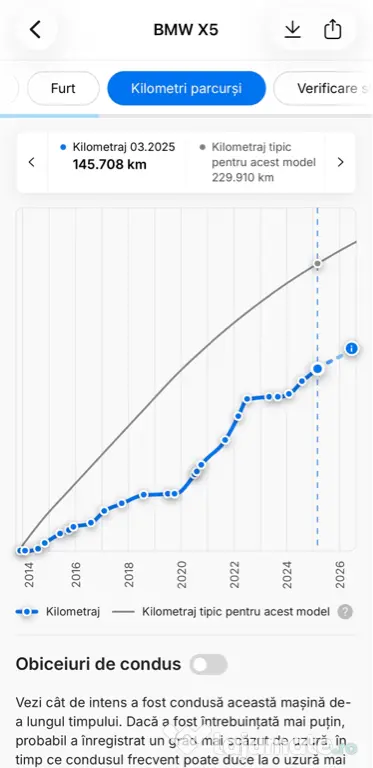
Task: Share the BMW X5 report
Action: coord(332,29)
